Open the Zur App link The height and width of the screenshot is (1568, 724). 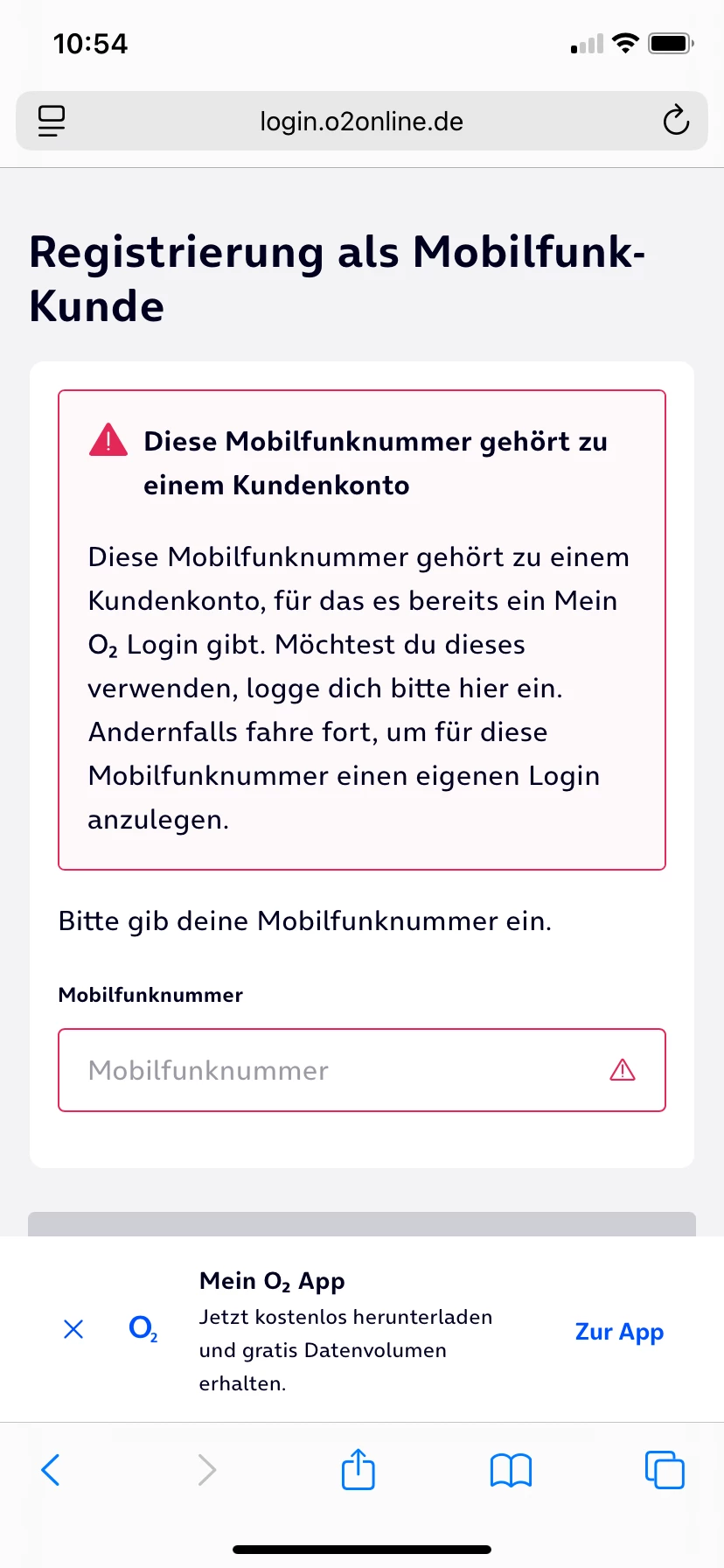(619, 1332)
